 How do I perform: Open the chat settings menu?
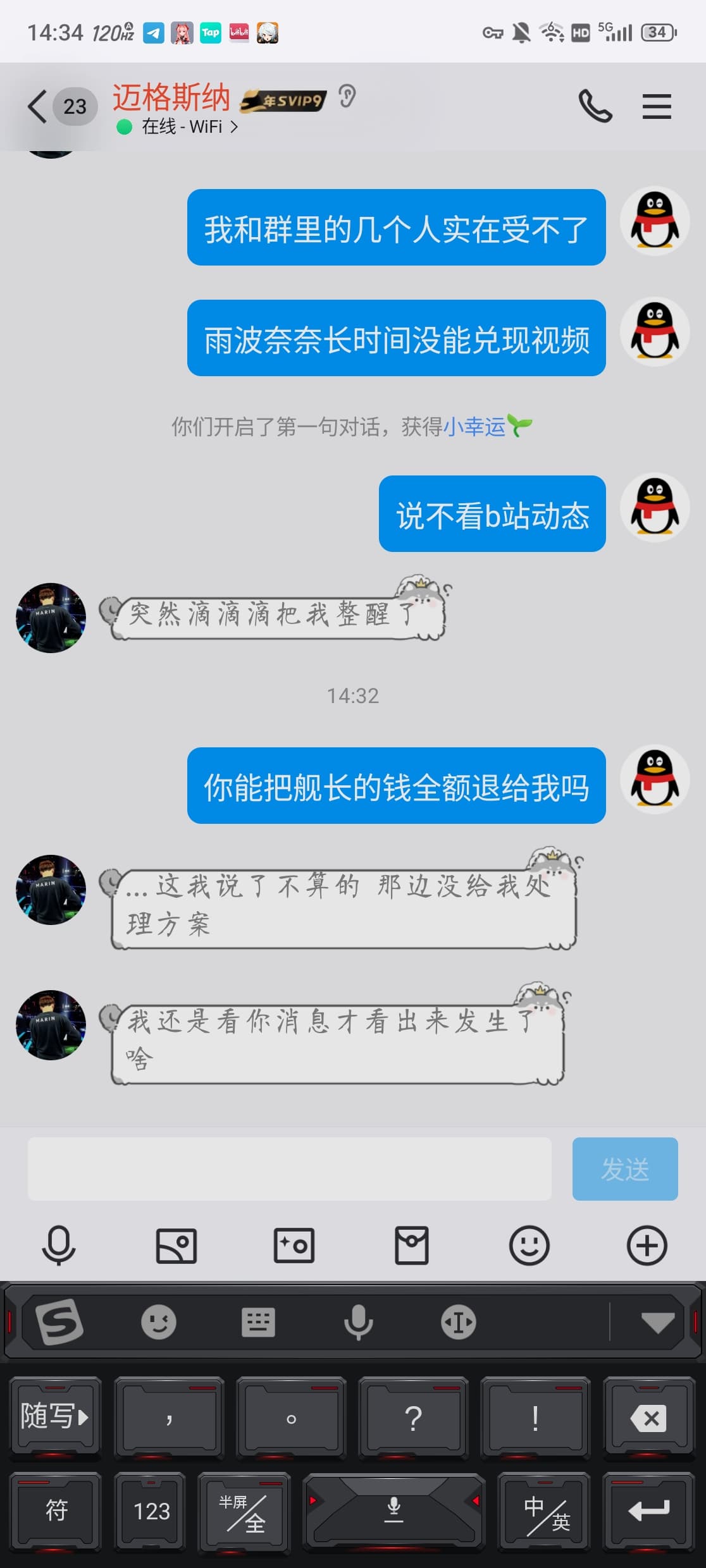pyautogui.click(x=656, y=106)
